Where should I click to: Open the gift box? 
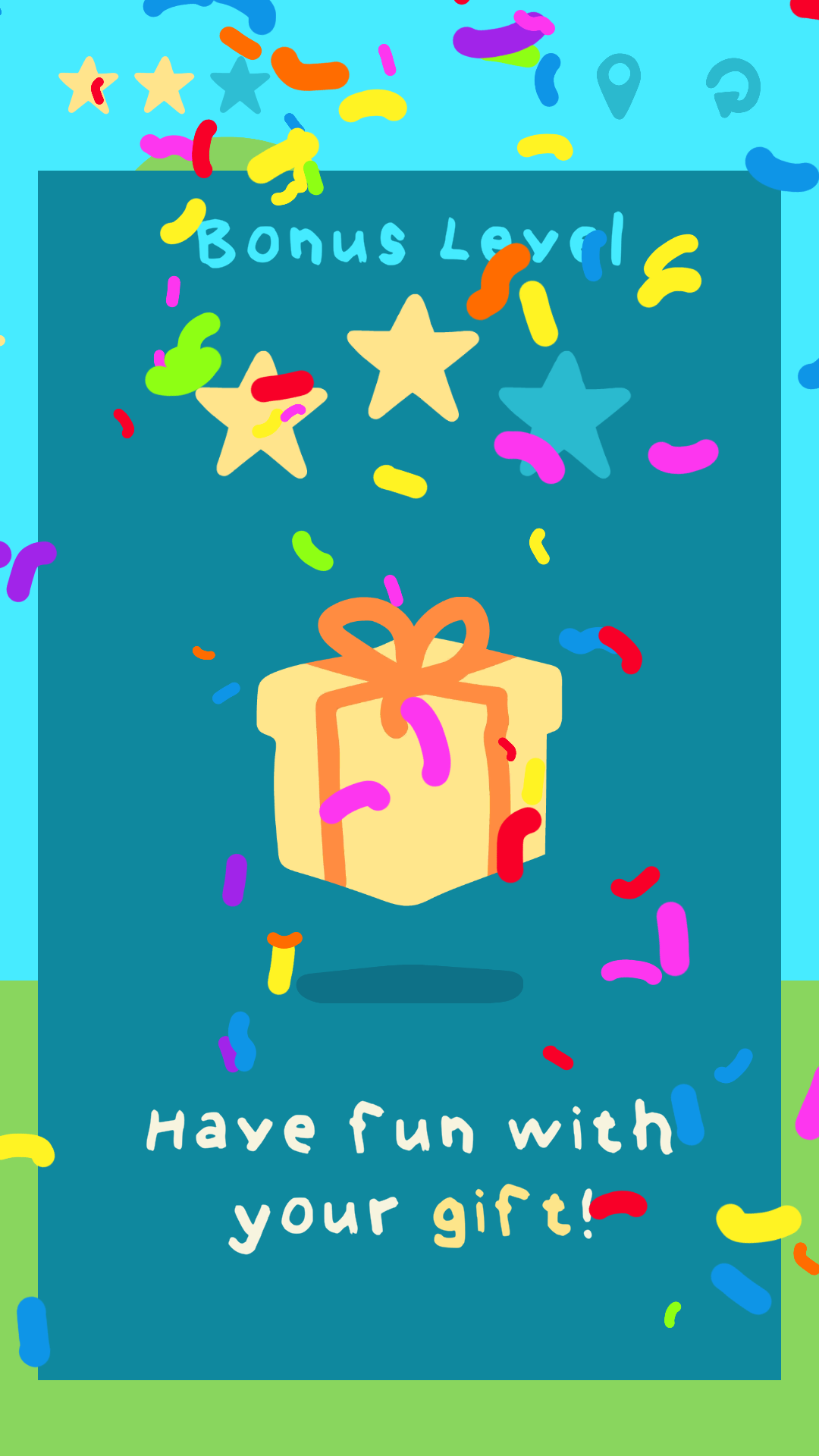point(409,751)
